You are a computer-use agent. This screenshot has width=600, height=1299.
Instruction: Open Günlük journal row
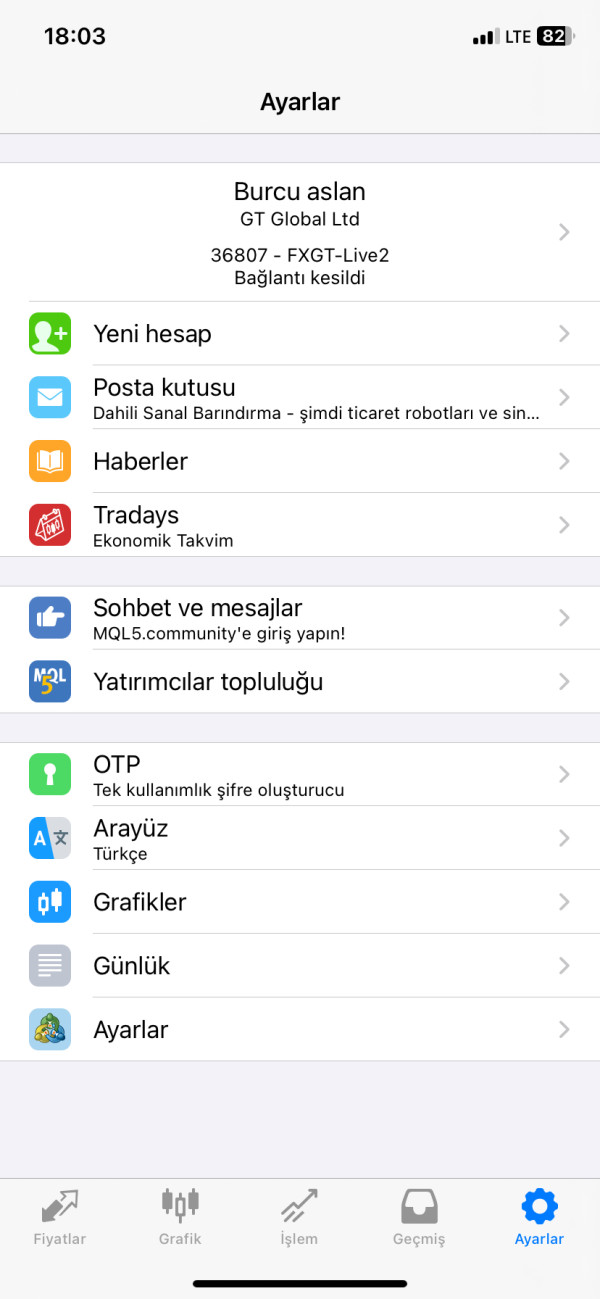click(x=300, y=966)
